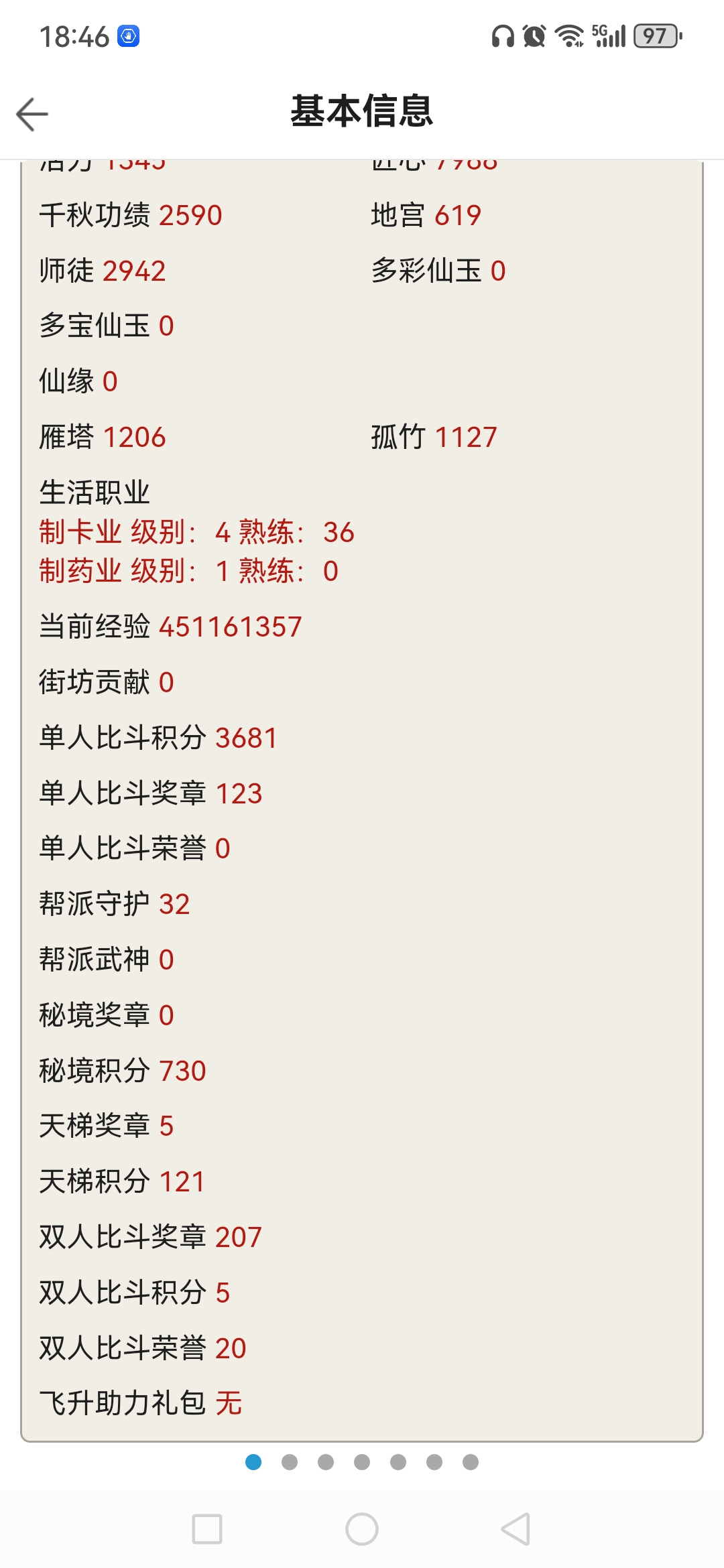Jump to the second page indicator dot
The height and width of the screenshot is (1568, 724).
pyautogui.click(x=290, y=1462)
